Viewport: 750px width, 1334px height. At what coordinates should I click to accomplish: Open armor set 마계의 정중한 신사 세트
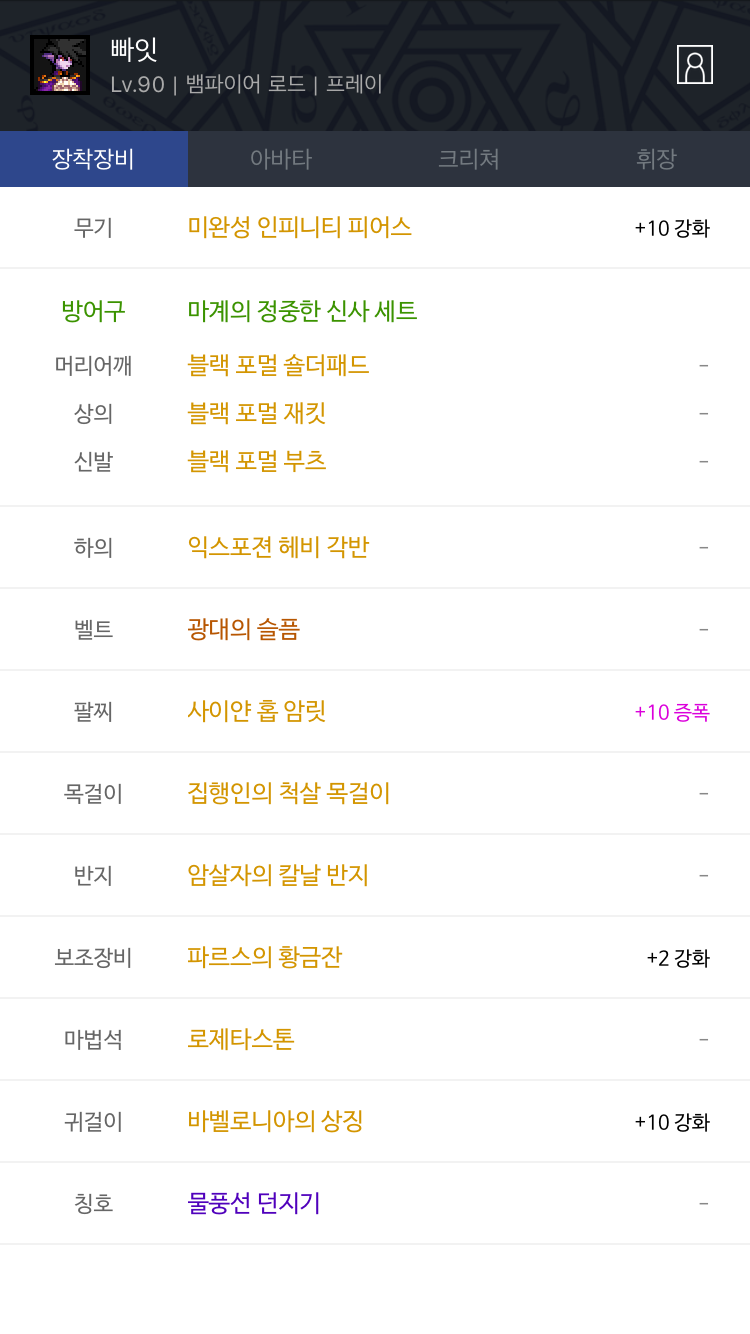302,311
